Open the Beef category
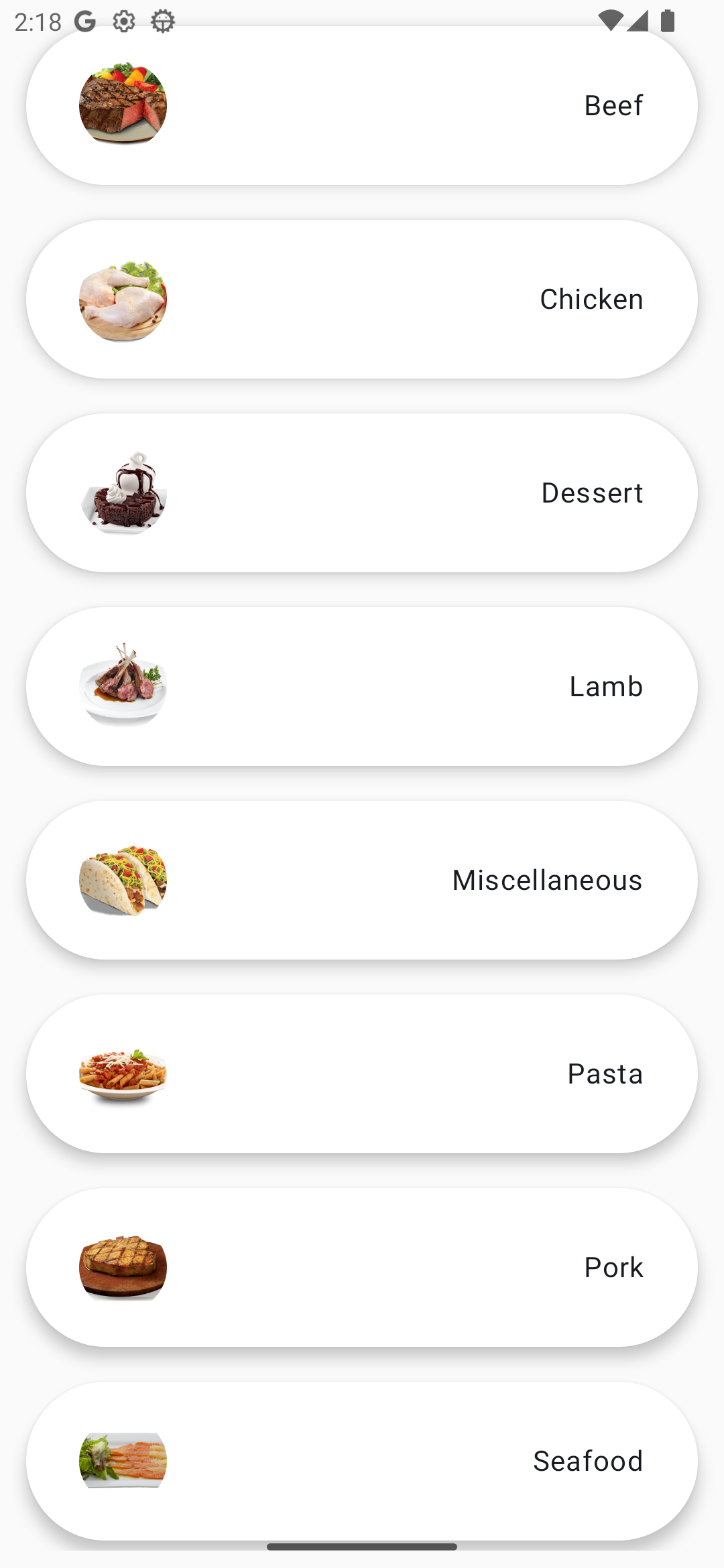This screenshot has width=724, height=1568. click(362, 105)
